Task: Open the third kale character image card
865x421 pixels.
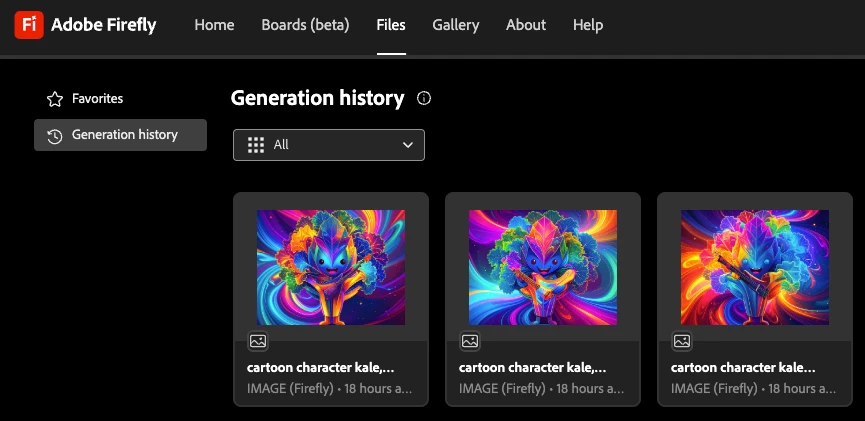Action: tap(755, 268)
